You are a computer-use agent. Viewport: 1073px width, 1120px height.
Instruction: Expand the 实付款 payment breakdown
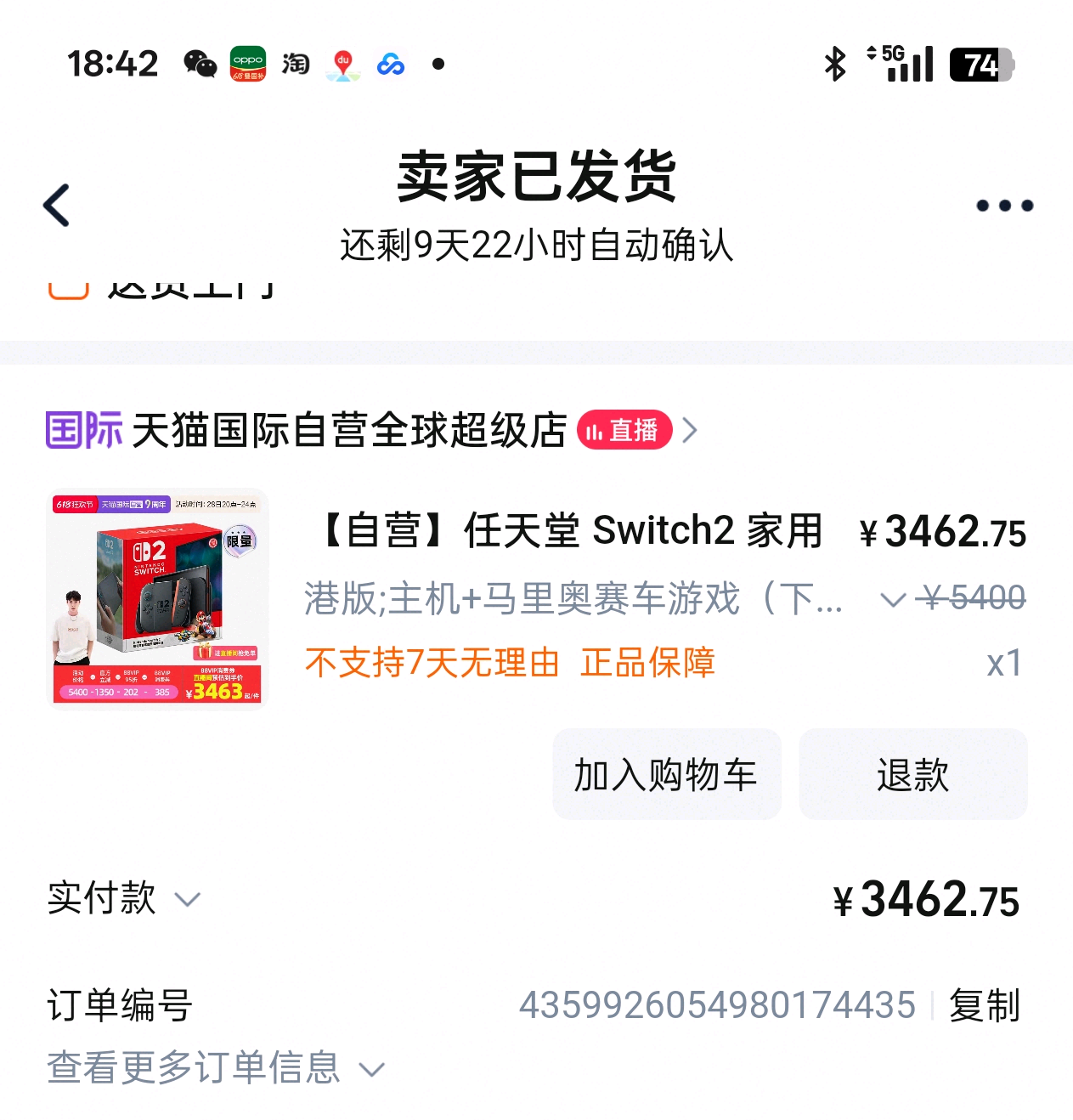pos(185,899)
